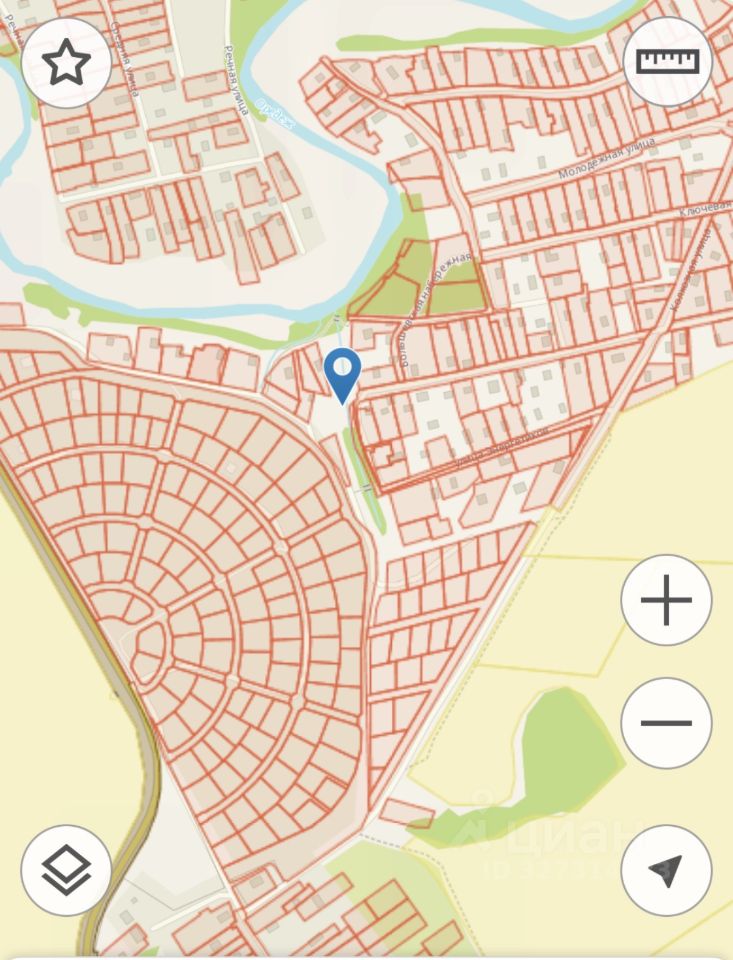This screenshot has height=960, width=733.
Task: Select the blue location pin on the map
Action: point(343,375)
